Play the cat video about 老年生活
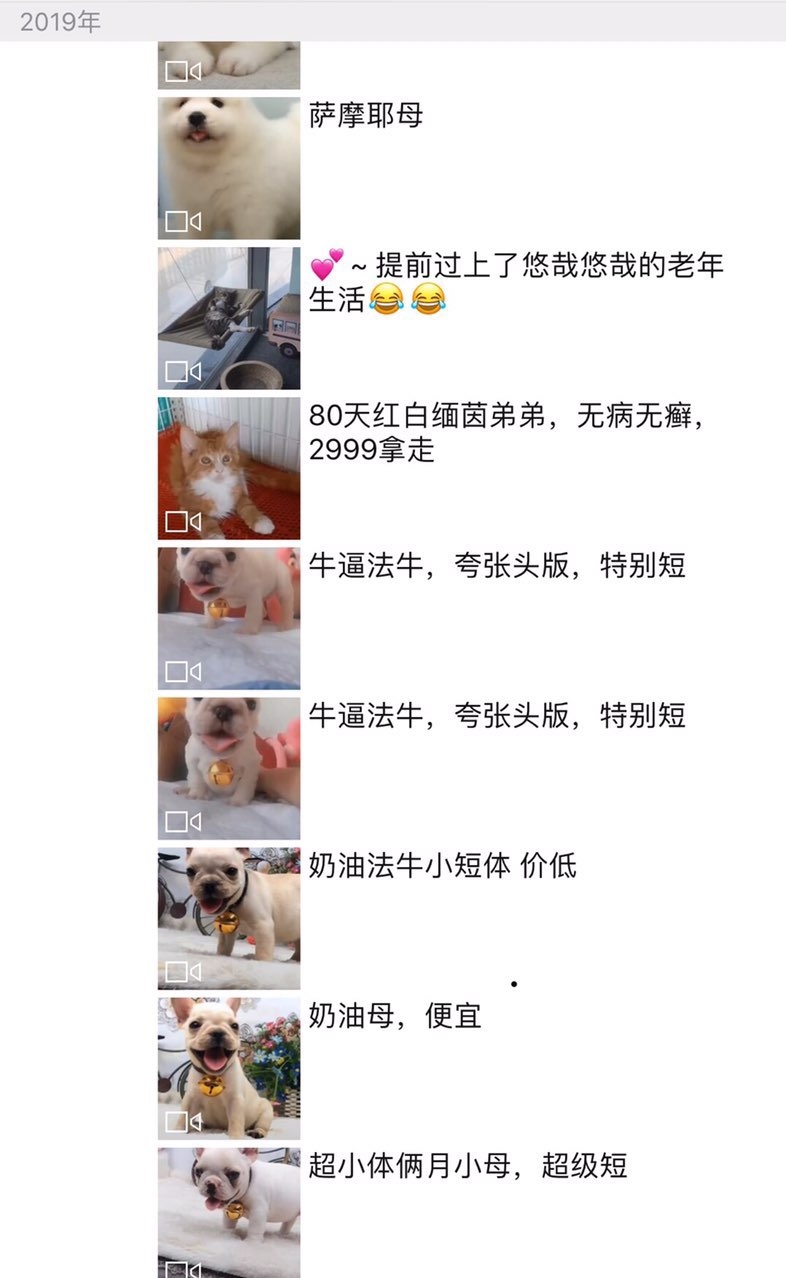Image resolution: width=786 pixels, height=1278 pixels. 229,318
